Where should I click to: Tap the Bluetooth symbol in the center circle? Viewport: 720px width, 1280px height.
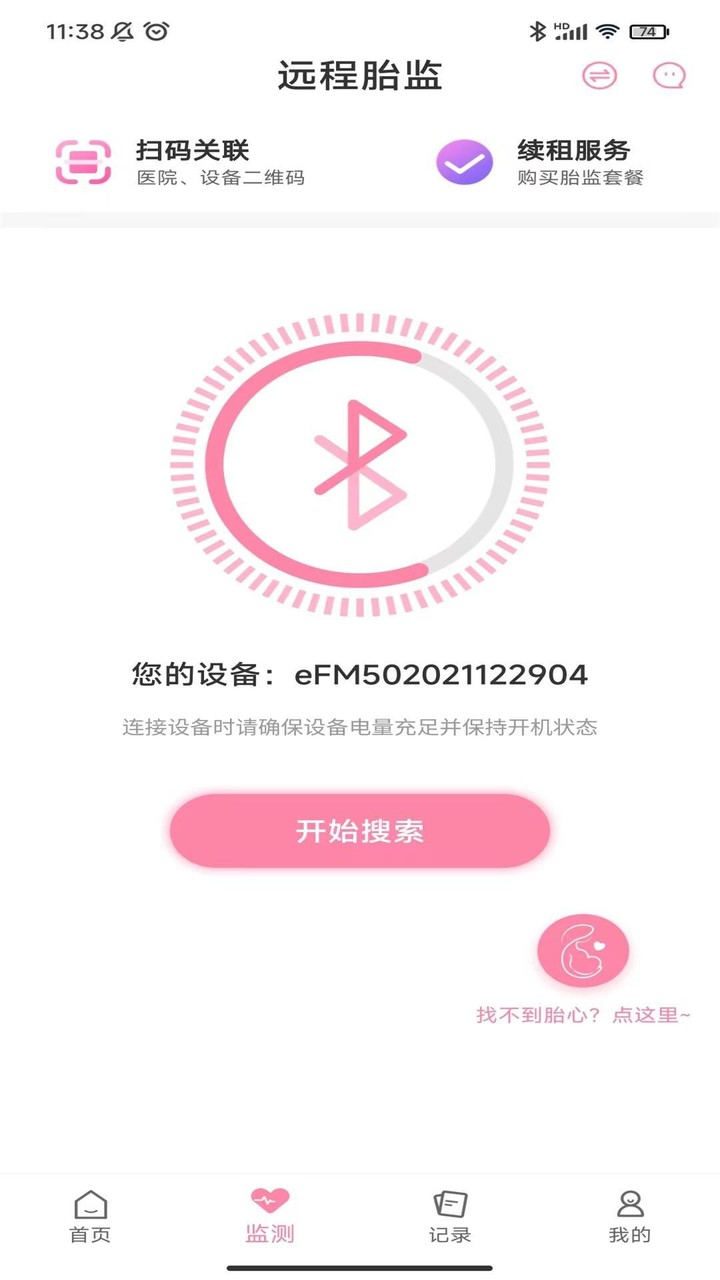pos(360,462)
